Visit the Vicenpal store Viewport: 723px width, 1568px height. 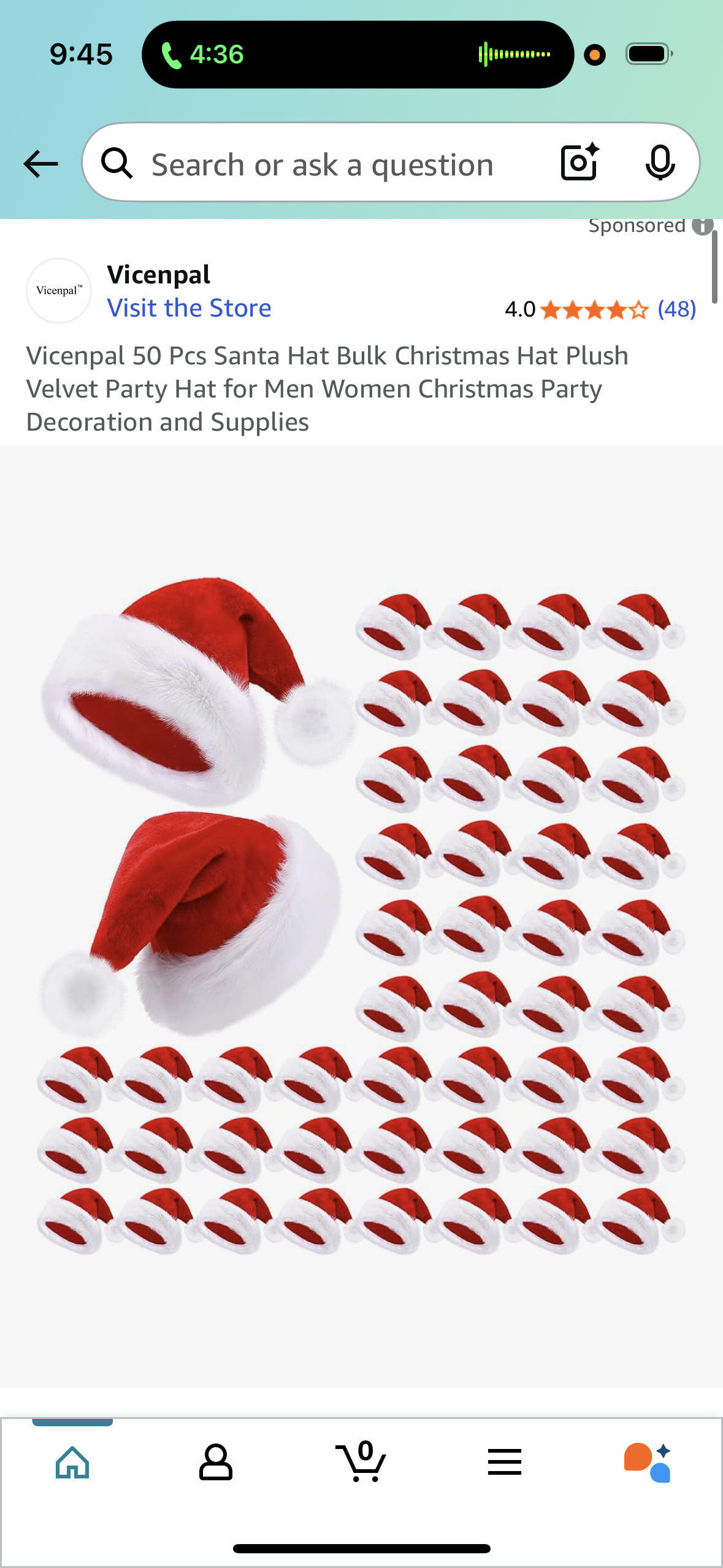pos(189,308)
